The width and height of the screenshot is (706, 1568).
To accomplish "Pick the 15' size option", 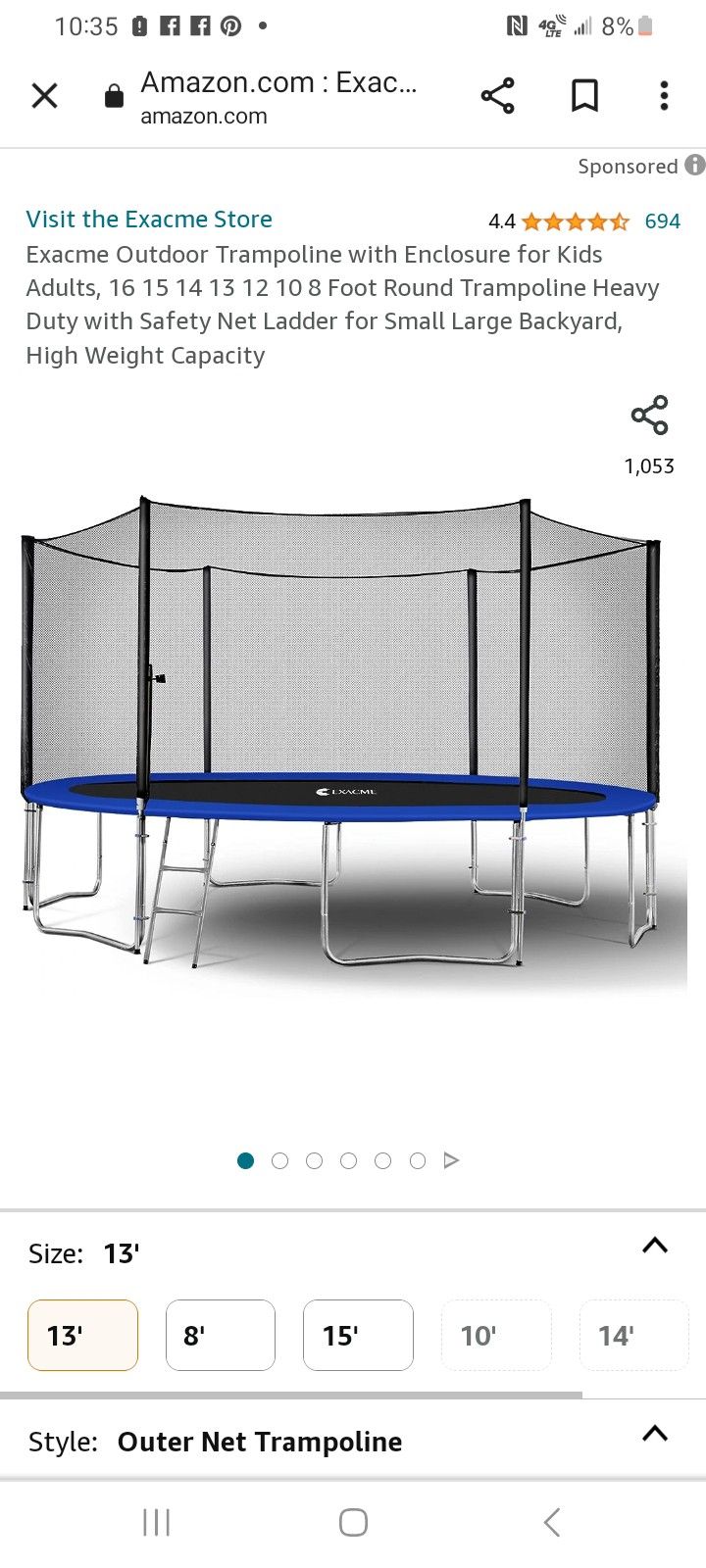I will pyautogui.click(x=358, y=1335).
